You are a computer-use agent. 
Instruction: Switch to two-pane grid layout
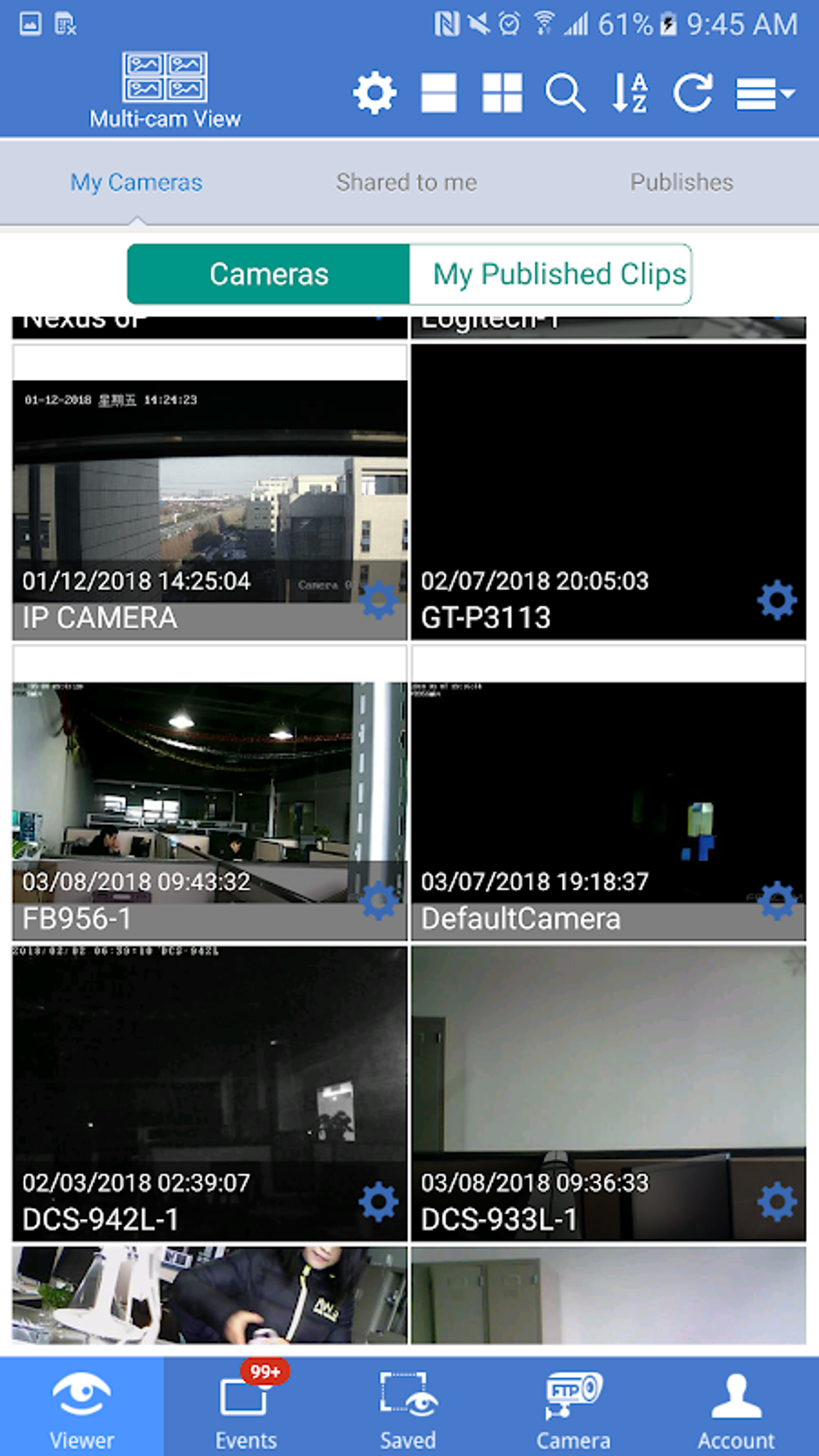pos(437,92)
